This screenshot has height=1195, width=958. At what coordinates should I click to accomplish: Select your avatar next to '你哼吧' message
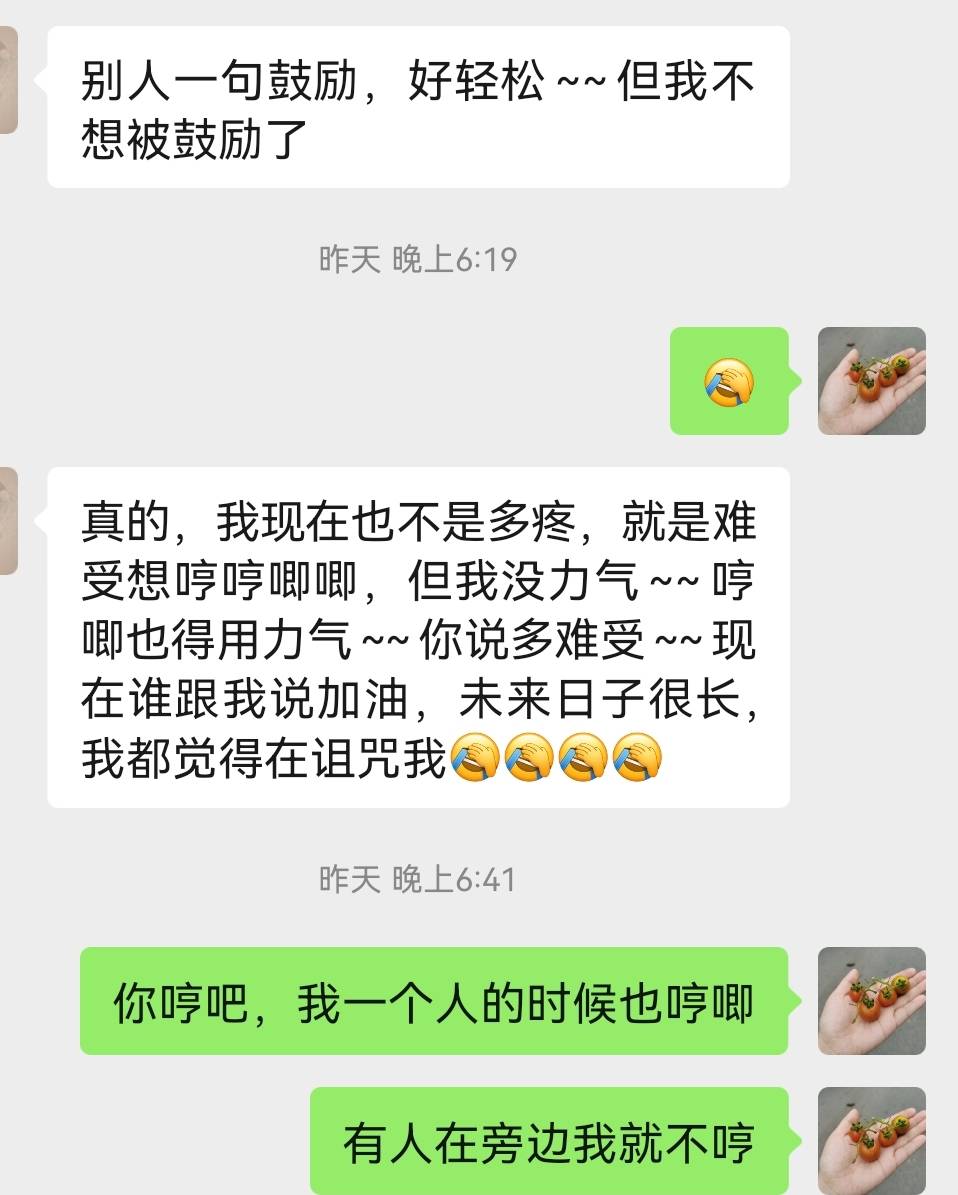(870, 1000)
